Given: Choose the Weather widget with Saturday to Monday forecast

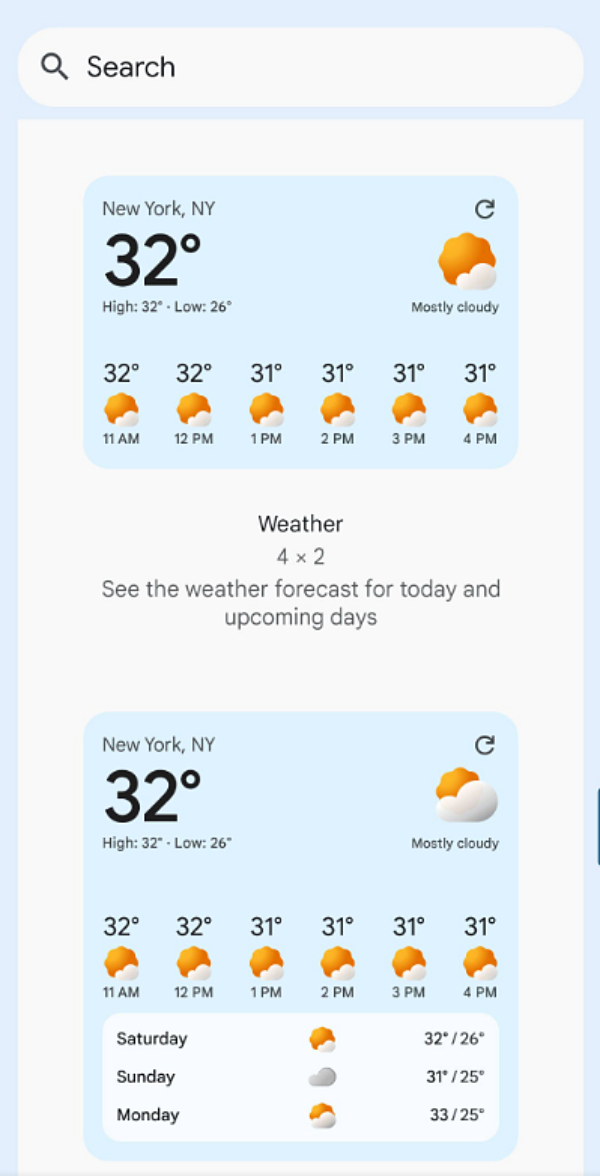Looking at the screenshot, I should pyautogui.click(x=300, y=935).
